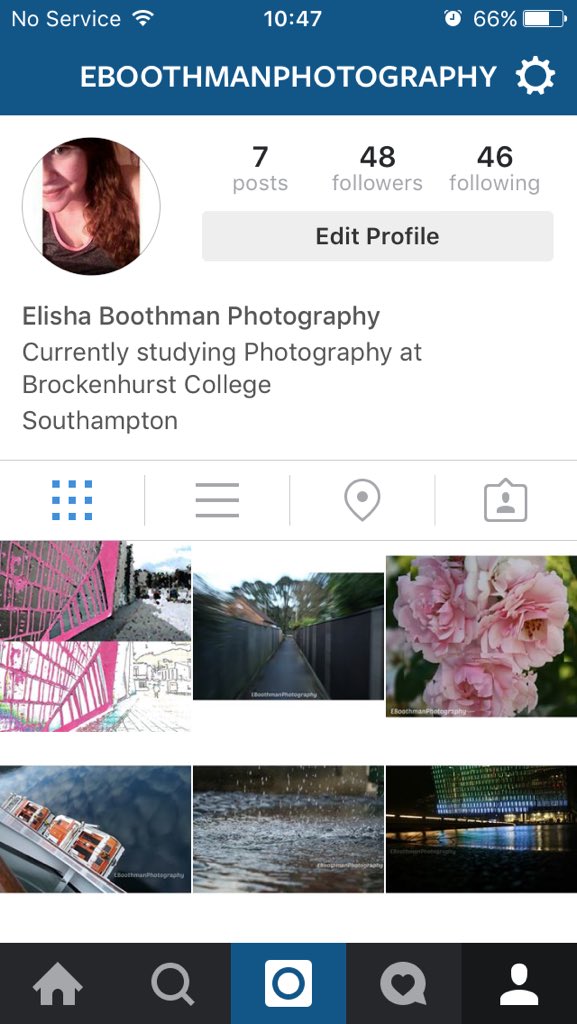577x1024 pixels.
Task: View the following list
Action: [494, 168]
